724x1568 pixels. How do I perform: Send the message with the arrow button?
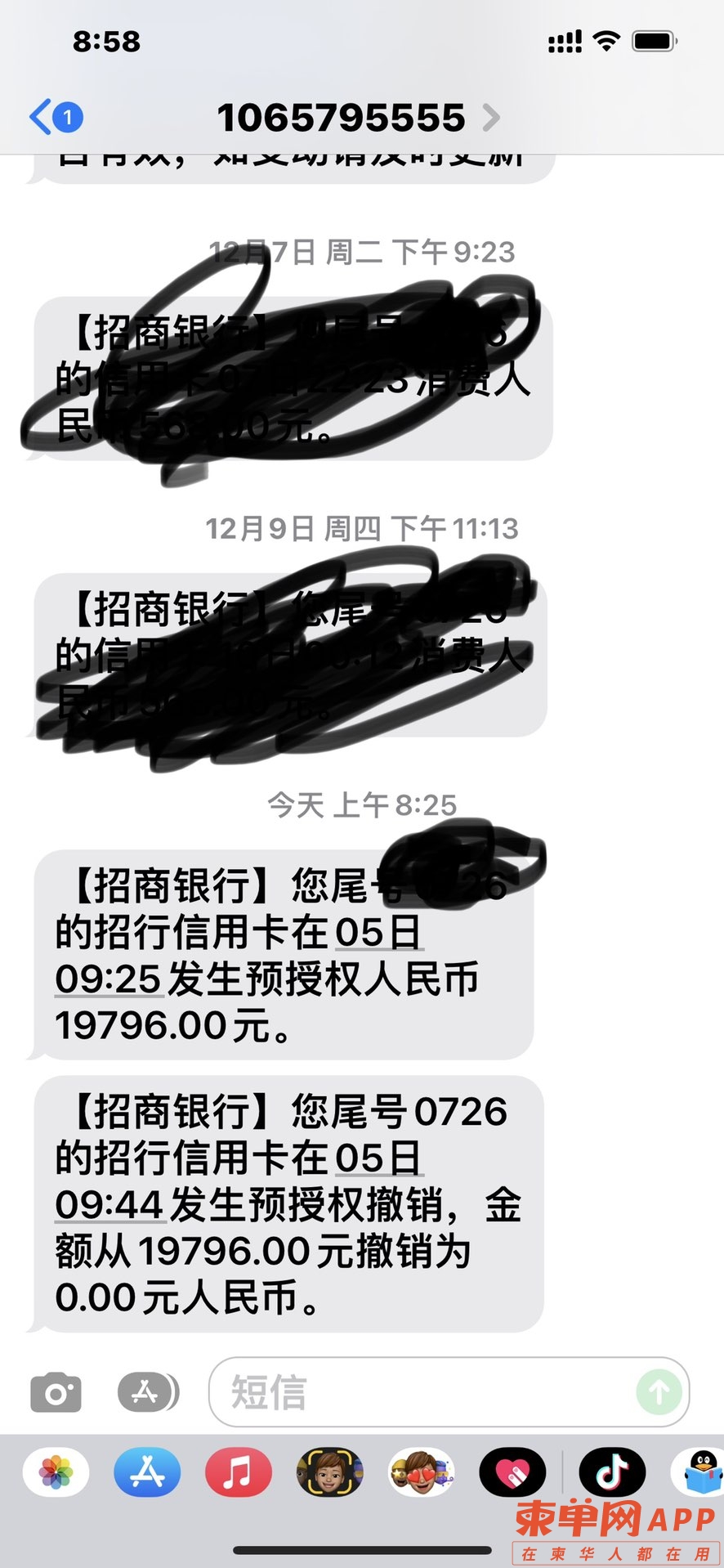pos(659,1392)
